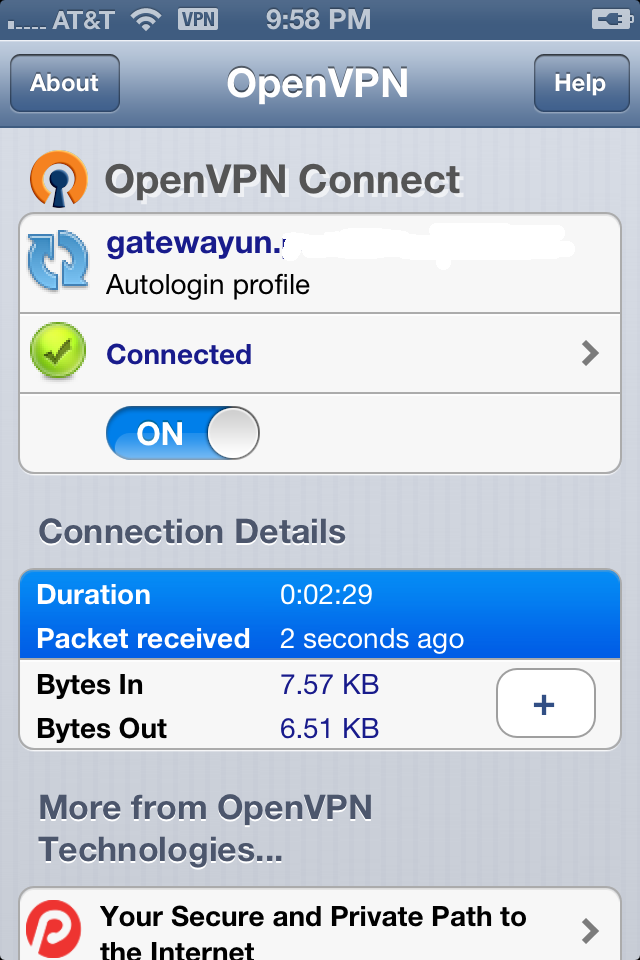Open Your Secure and Private Path row

coord(320,928)
